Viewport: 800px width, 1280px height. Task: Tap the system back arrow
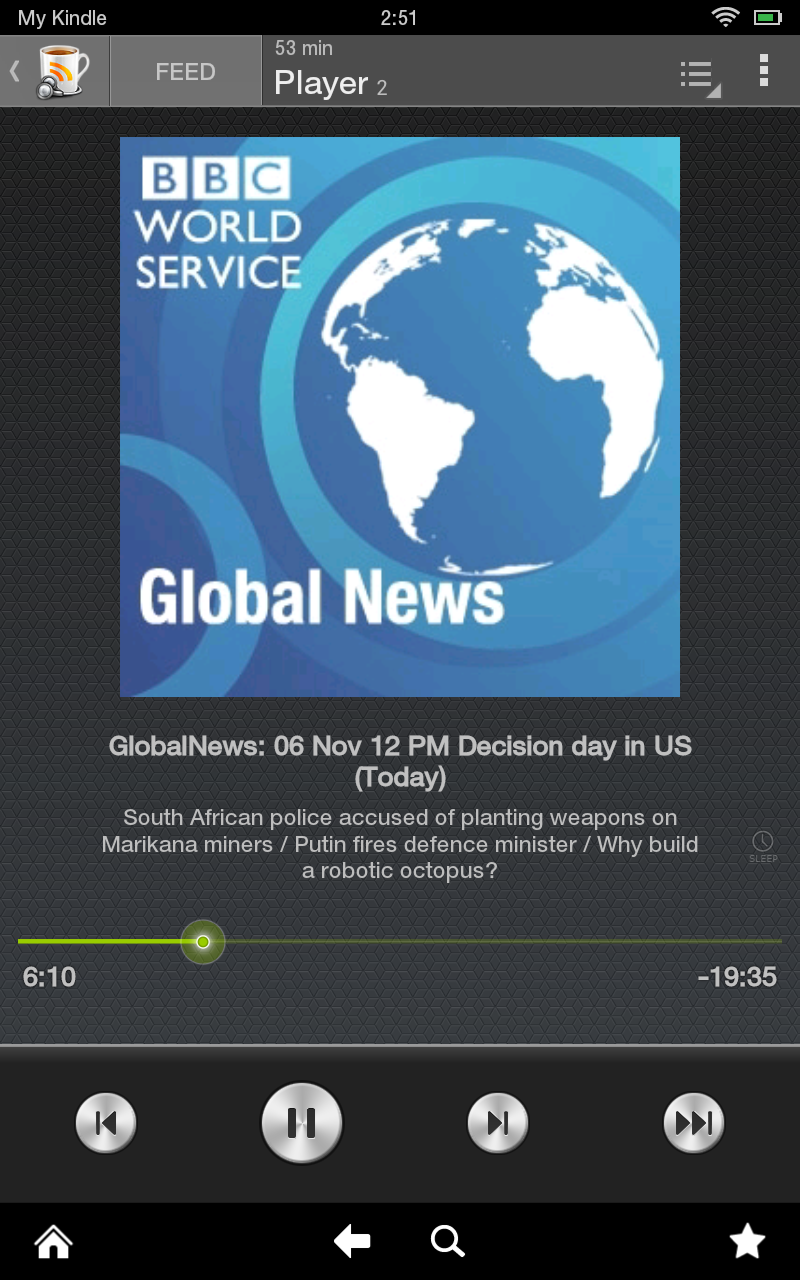(x=352, y=1242)
